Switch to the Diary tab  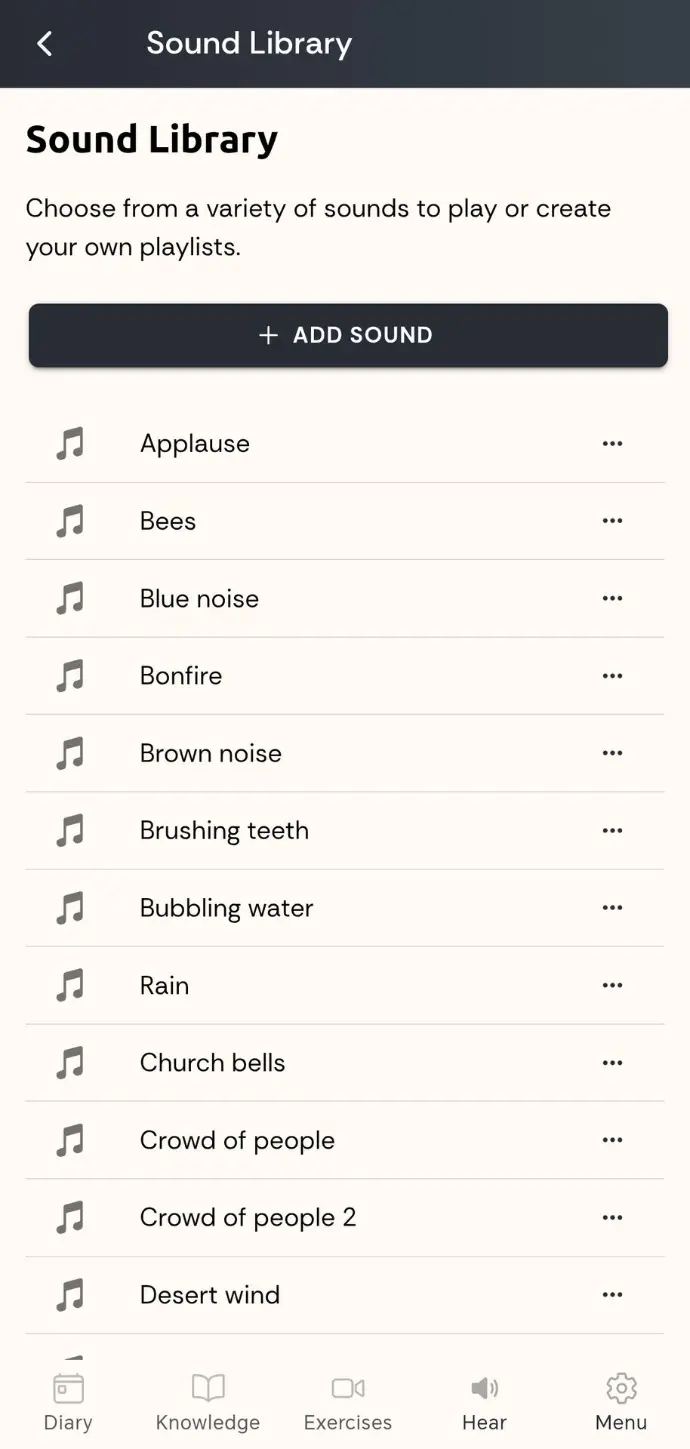pos(68,1403)
